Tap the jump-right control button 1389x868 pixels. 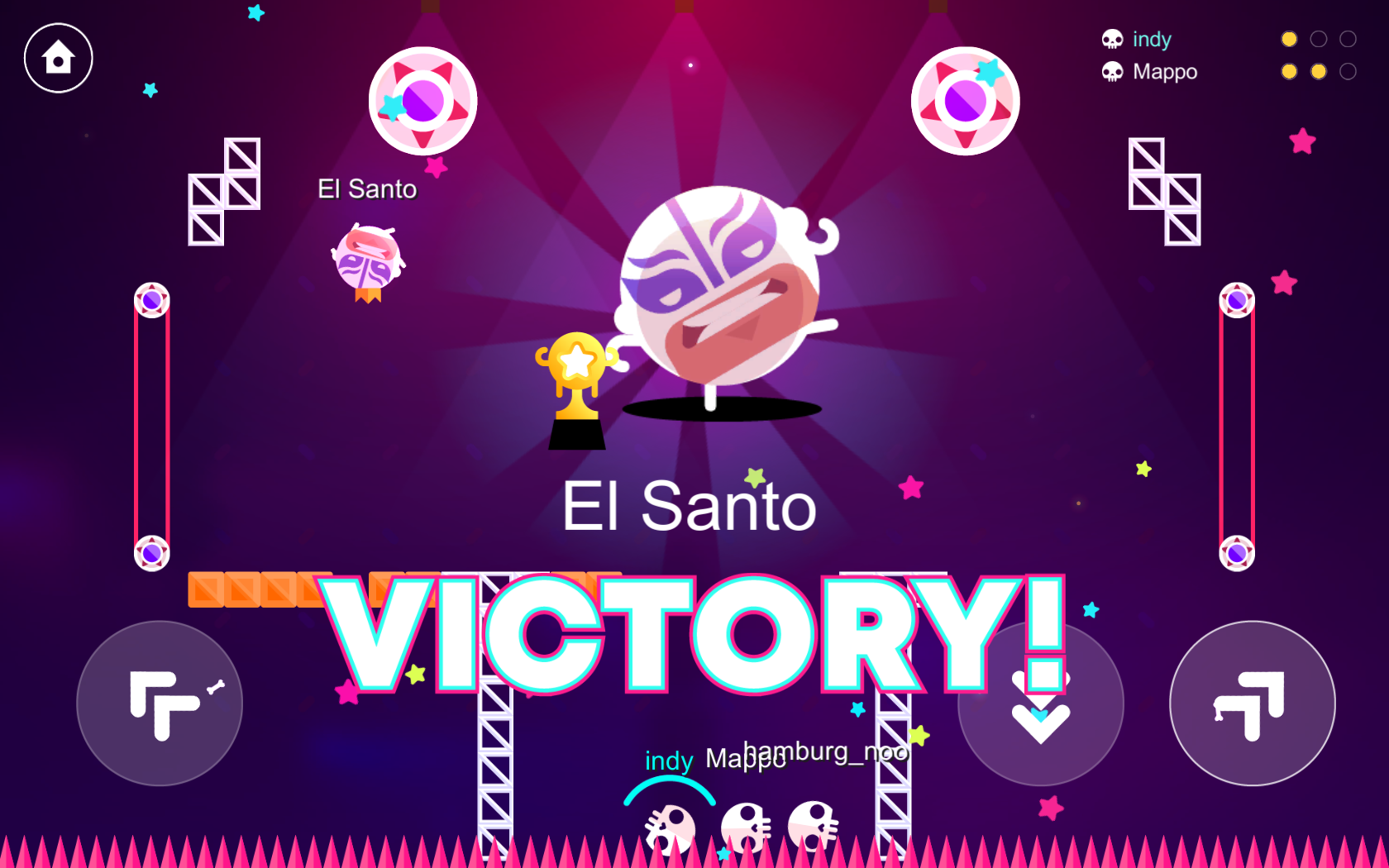(x=1252, y=703)
